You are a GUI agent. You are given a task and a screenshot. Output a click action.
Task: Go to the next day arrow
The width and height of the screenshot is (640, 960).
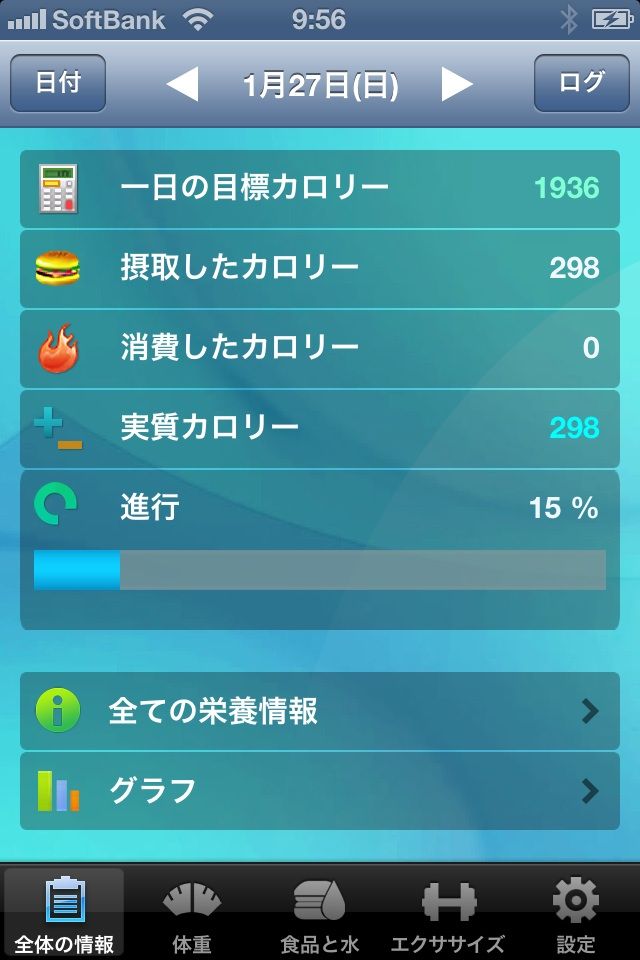coord(457,84)
